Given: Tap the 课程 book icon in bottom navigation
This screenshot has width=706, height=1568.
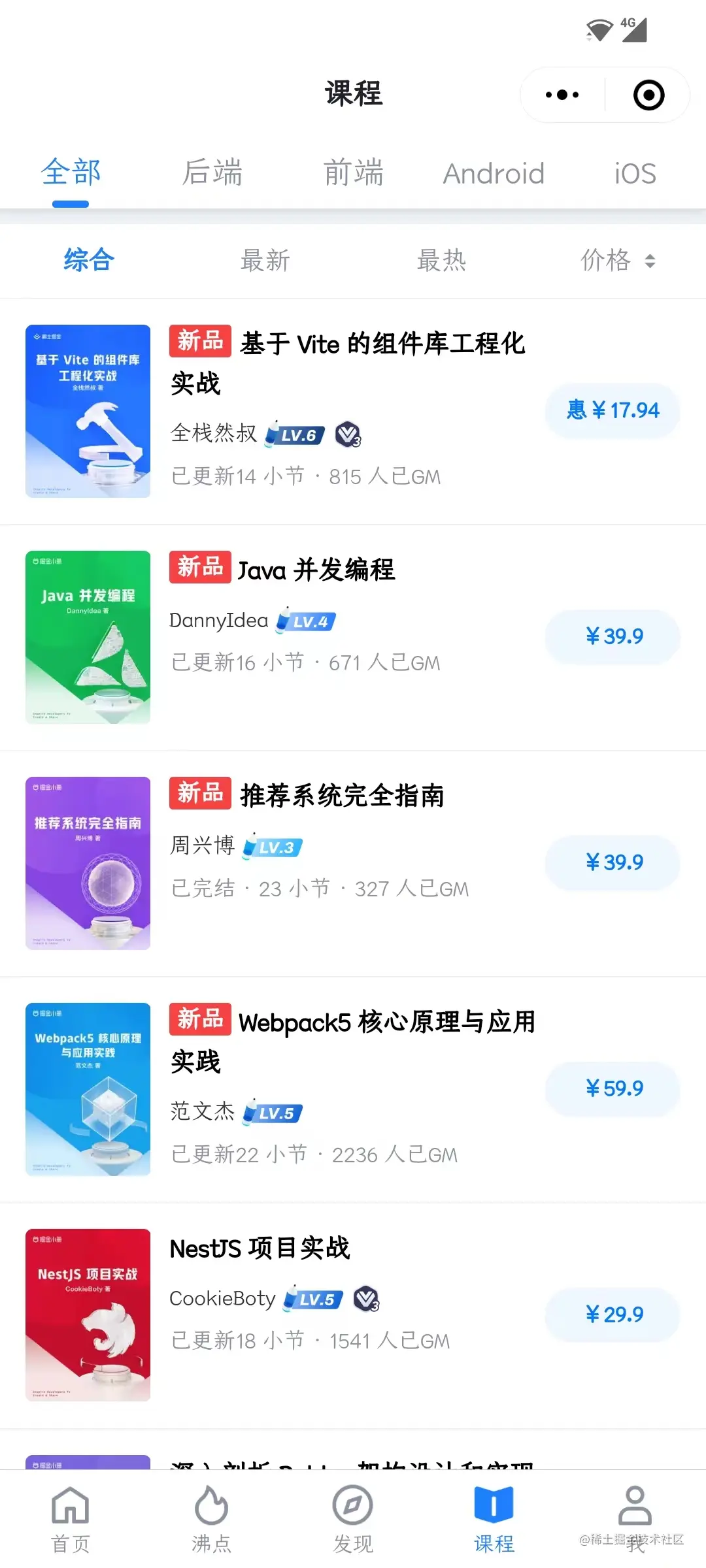Looking at the screenshot, I should [494, 1503].
